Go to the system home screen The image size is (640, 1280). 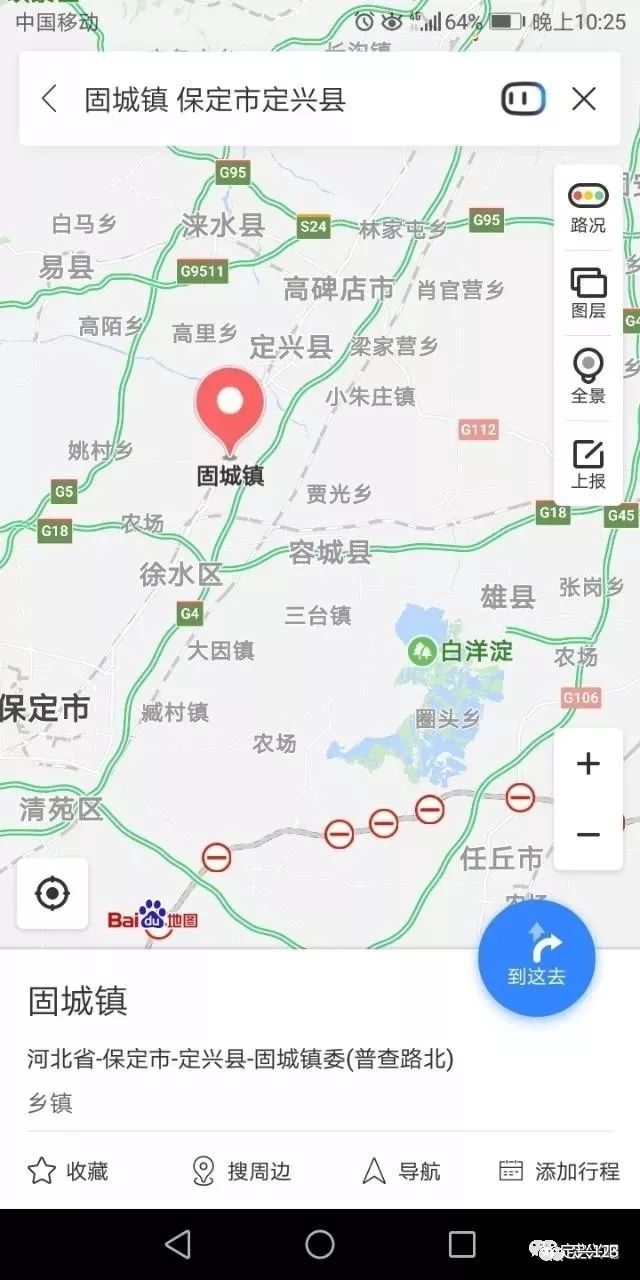click(x=320, y=1244)
